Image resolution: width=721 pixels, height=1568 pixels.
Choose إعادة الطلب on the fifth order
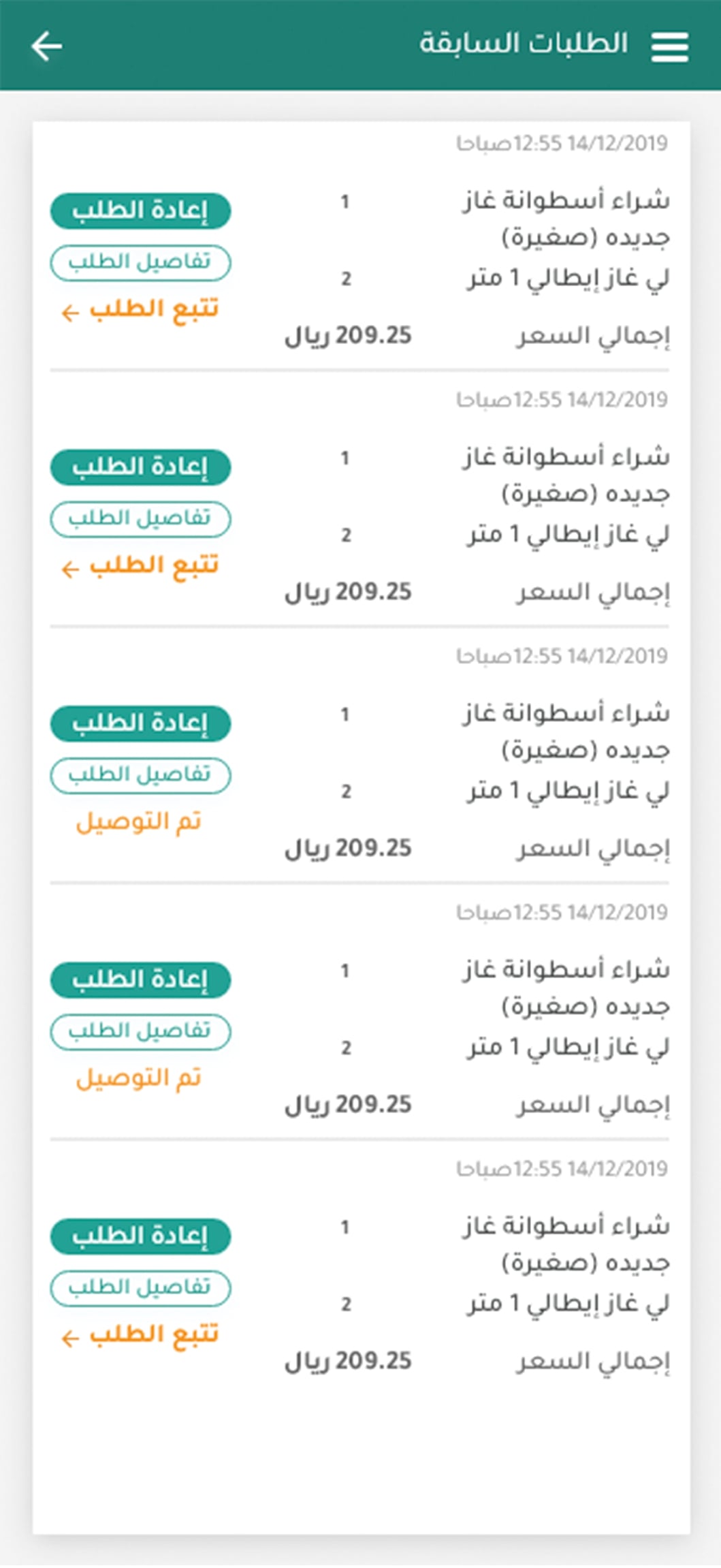click(x=140, y=1236)
